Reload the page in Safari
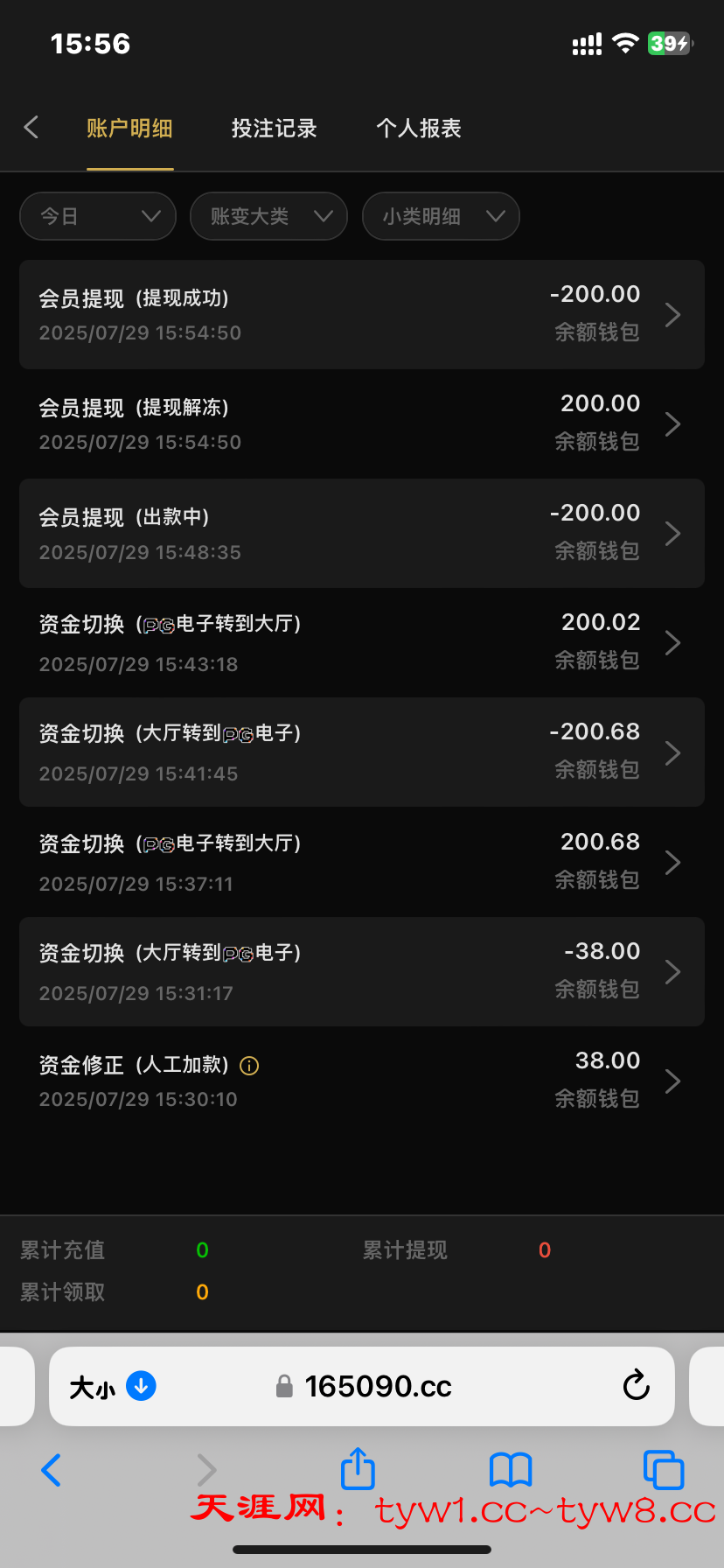The height and width of the screenshot is (1568, 724). tap(636, 1386)
